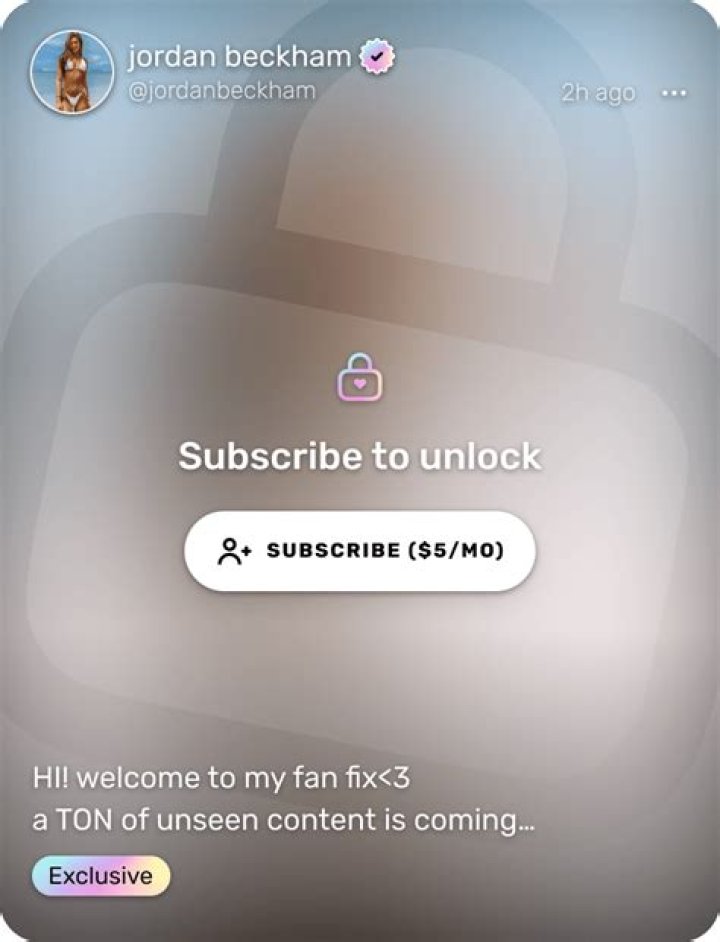This screenshot has width=720, height=942.
Task: Click the verified checkmark badge
Action: click(375, 56)
